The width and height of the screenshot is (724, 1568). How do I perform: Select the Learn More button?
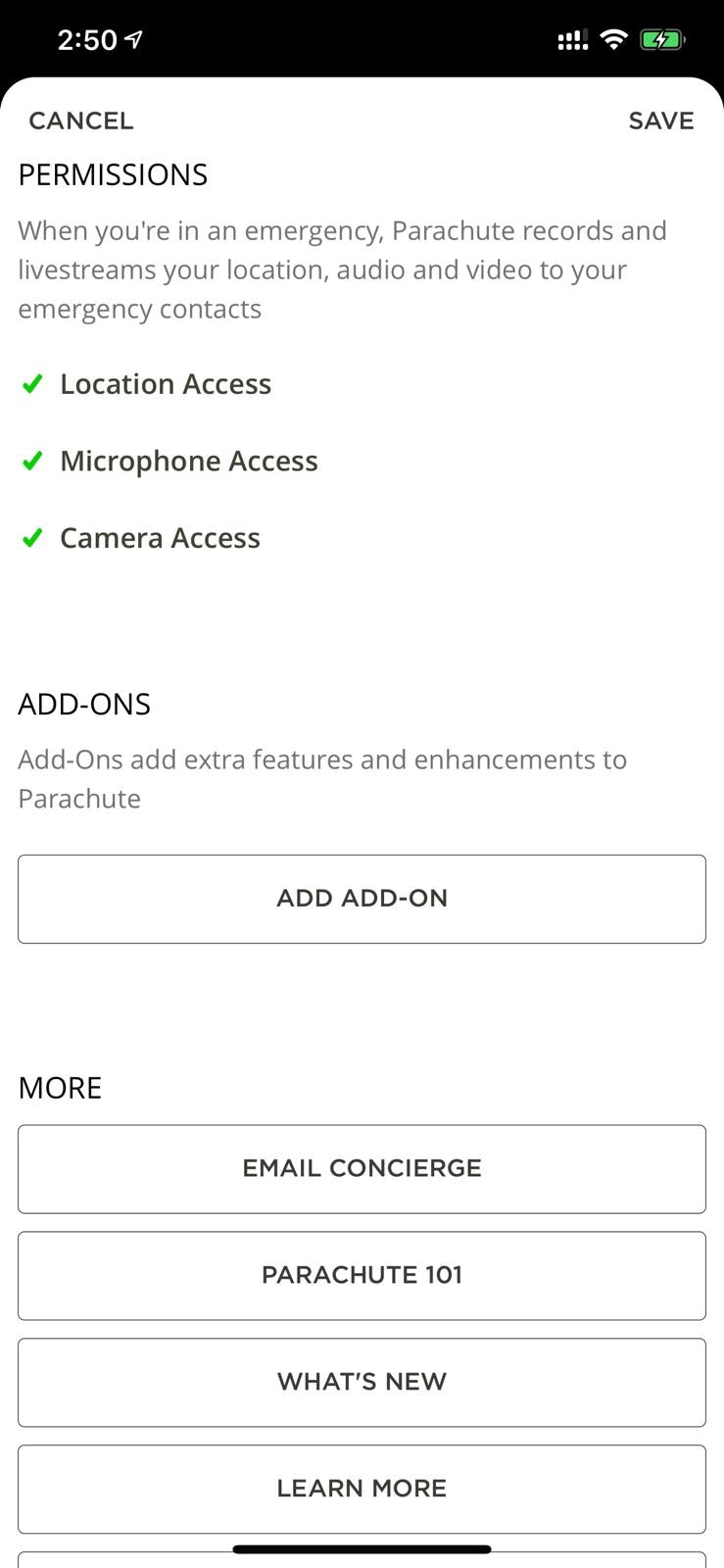362,1489
